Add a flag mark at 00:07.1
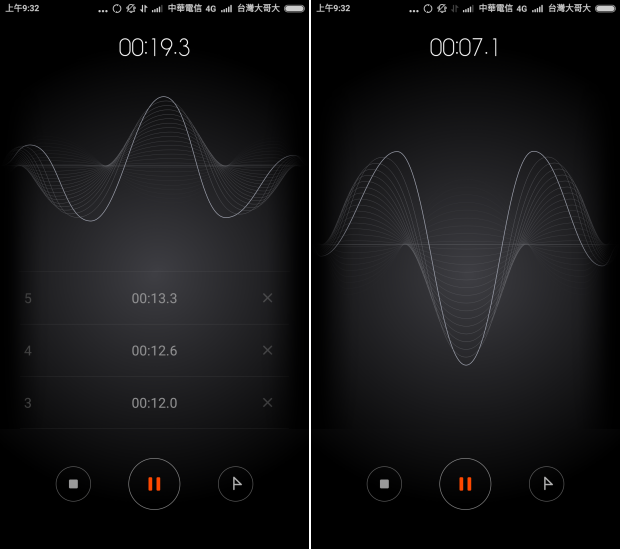Viewport: 620px width, 549px height. [547, 484]
